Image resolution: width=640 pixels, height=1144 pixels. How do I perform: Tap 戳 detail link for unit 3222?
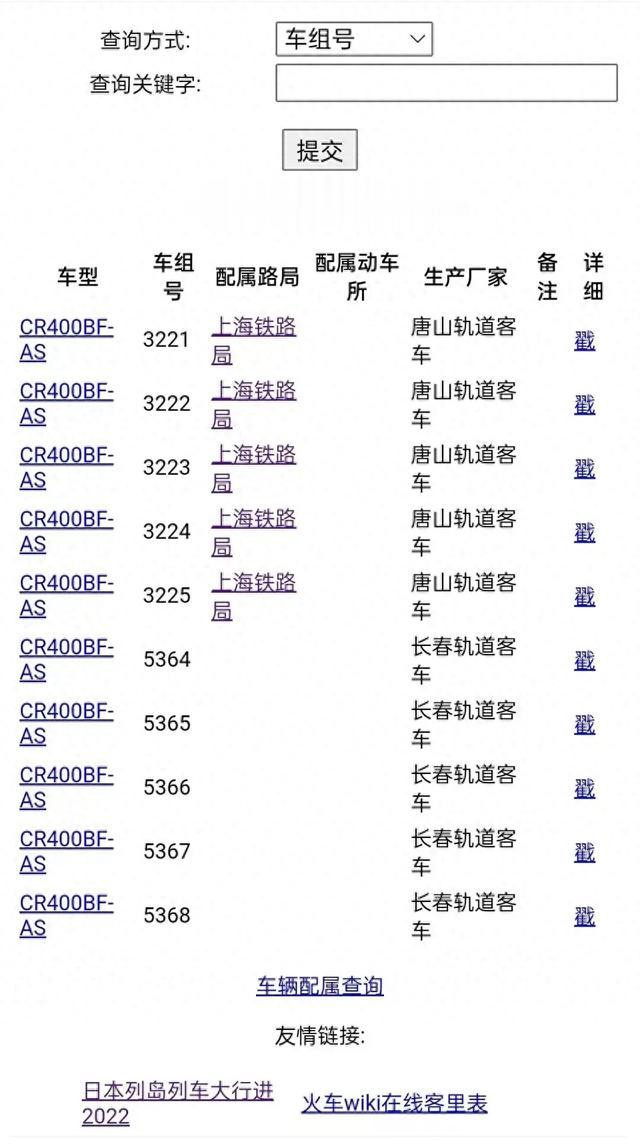585,404
